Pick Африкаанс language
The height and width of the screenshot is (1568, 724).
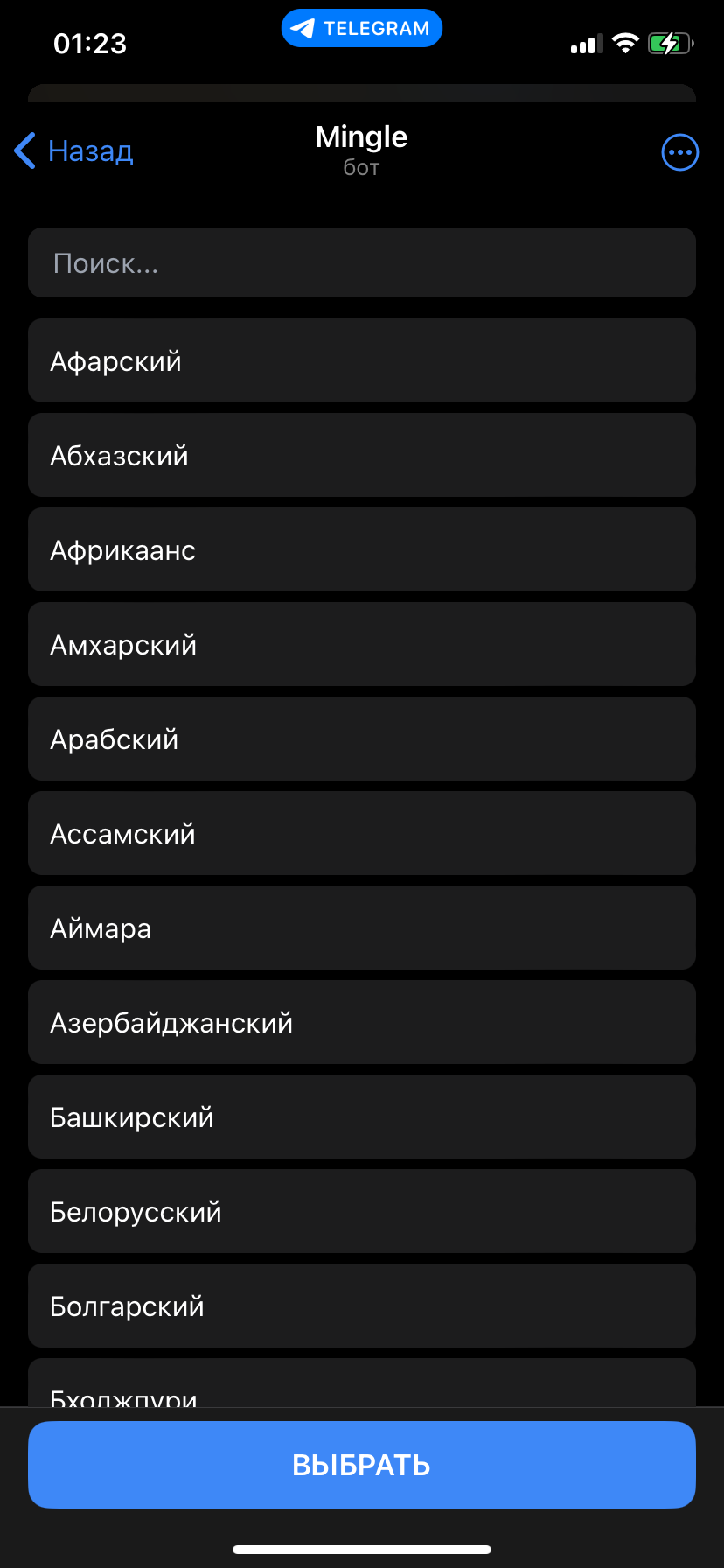pos(362,549)
